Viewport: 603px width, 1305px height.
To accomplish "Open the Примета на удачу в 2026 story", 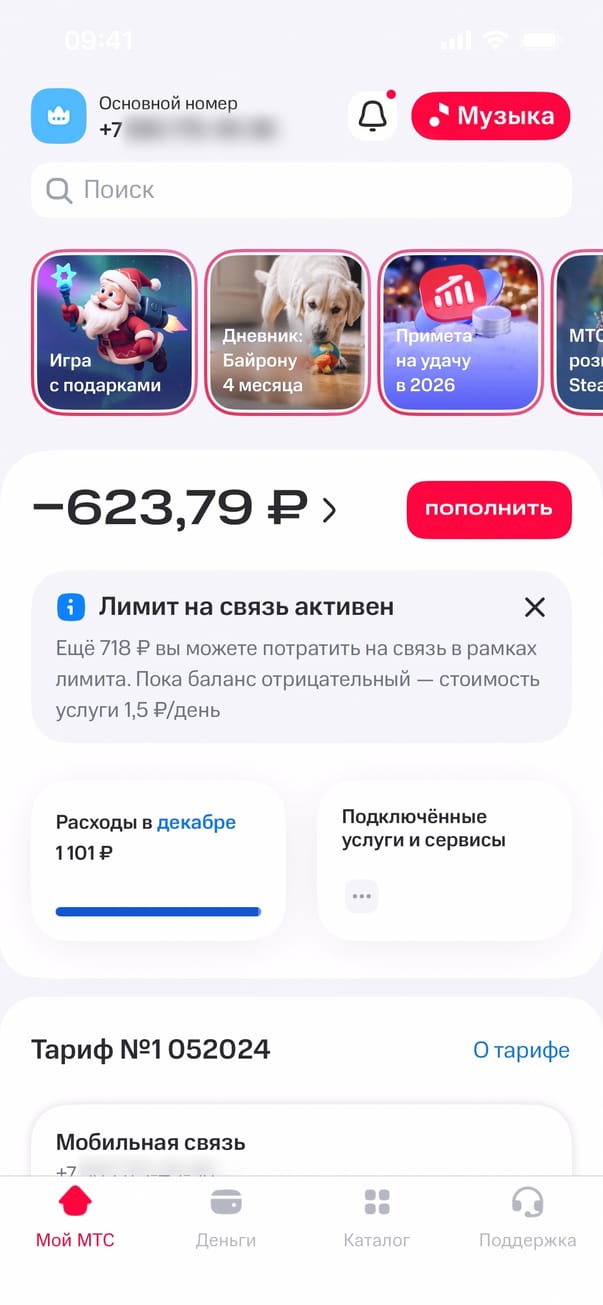I will tap(460, 332).
